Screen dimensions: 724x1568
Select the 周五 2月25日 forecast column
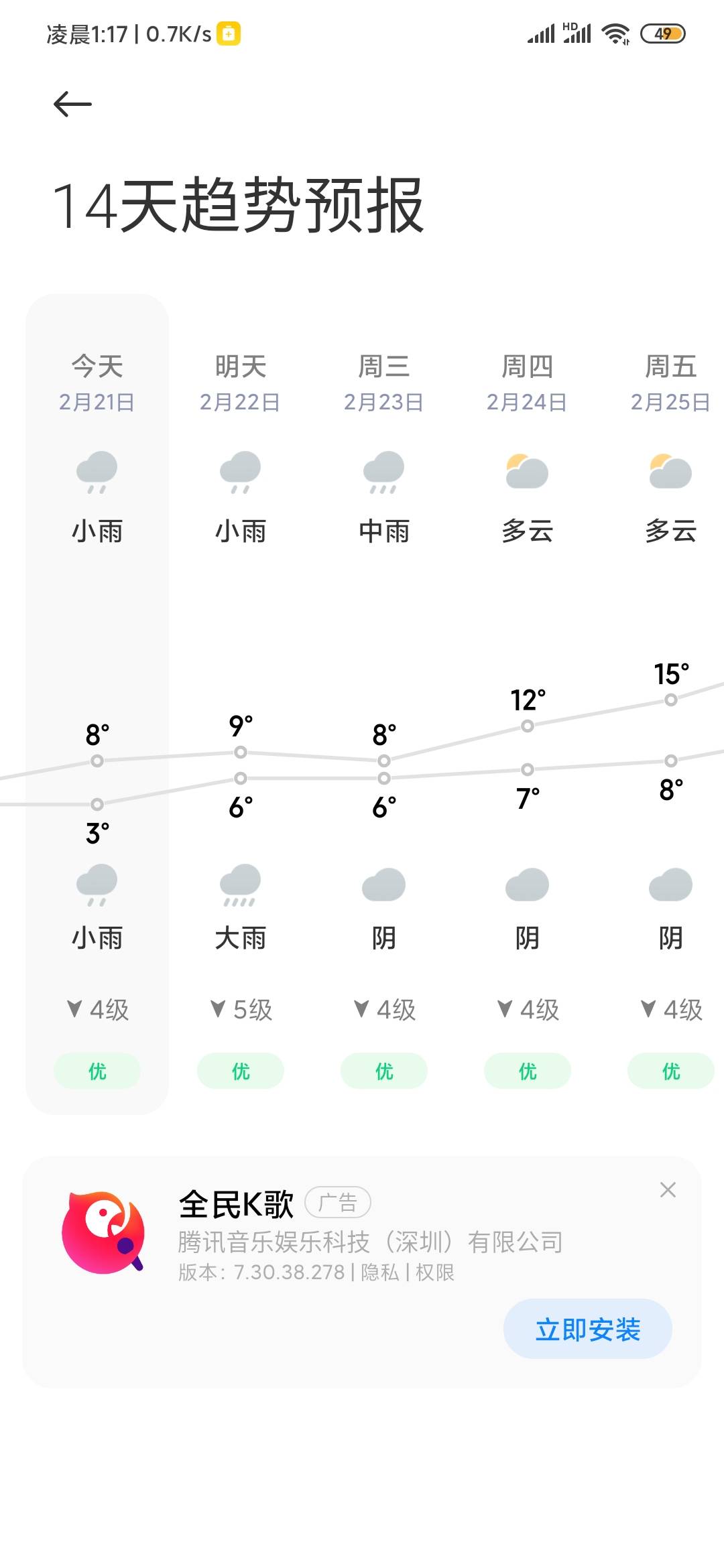[x=670, y=704]
